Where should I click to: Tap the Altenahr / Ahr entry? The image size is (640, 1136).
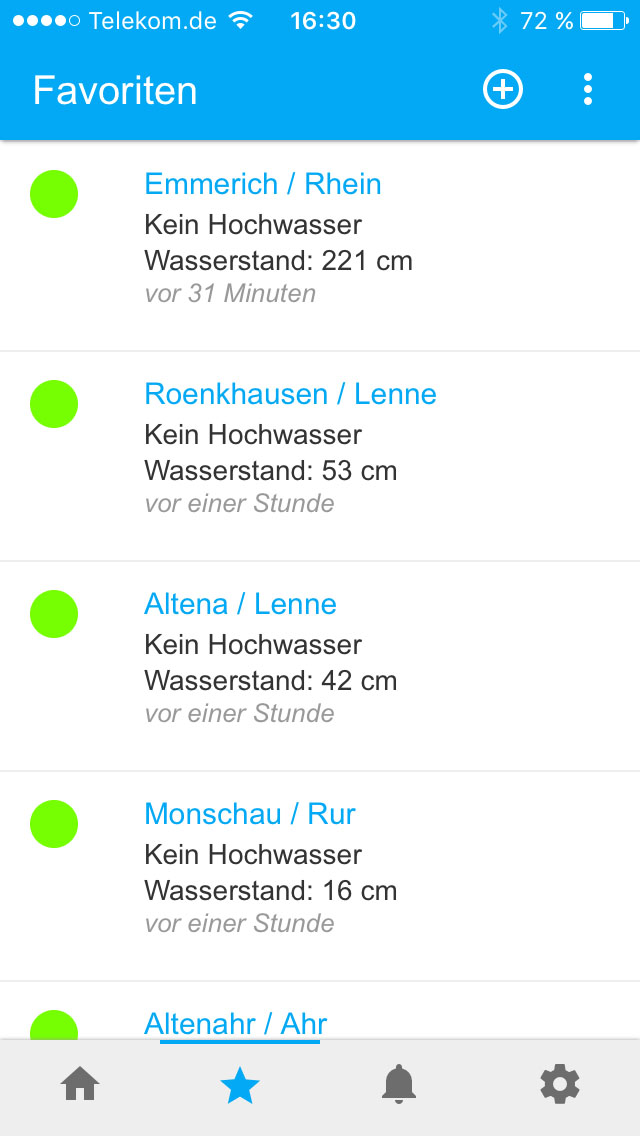(x=236, y=1023)
